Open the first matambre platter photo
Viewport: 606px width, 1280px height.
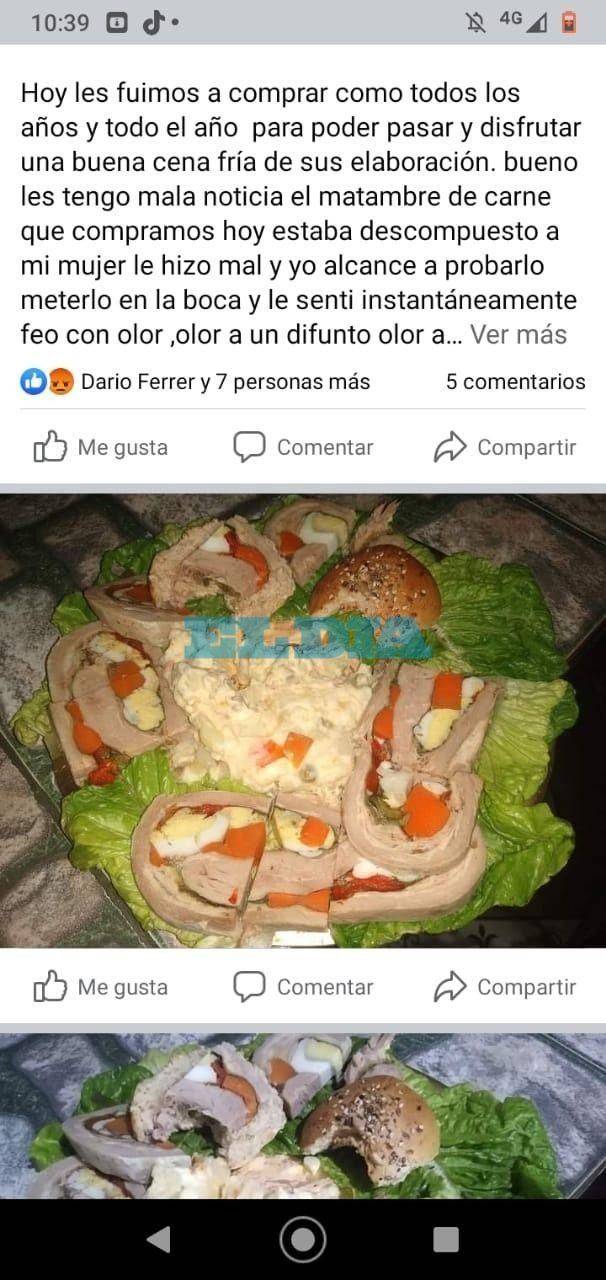coord(303,720)
